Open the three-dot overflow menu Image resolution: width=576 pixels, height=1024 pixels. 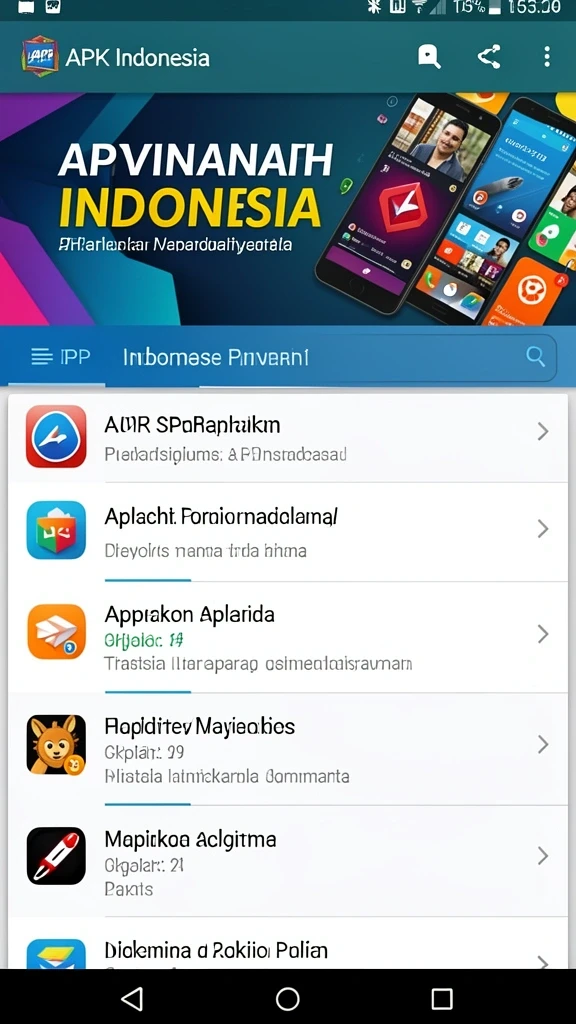tap(547, 57)
